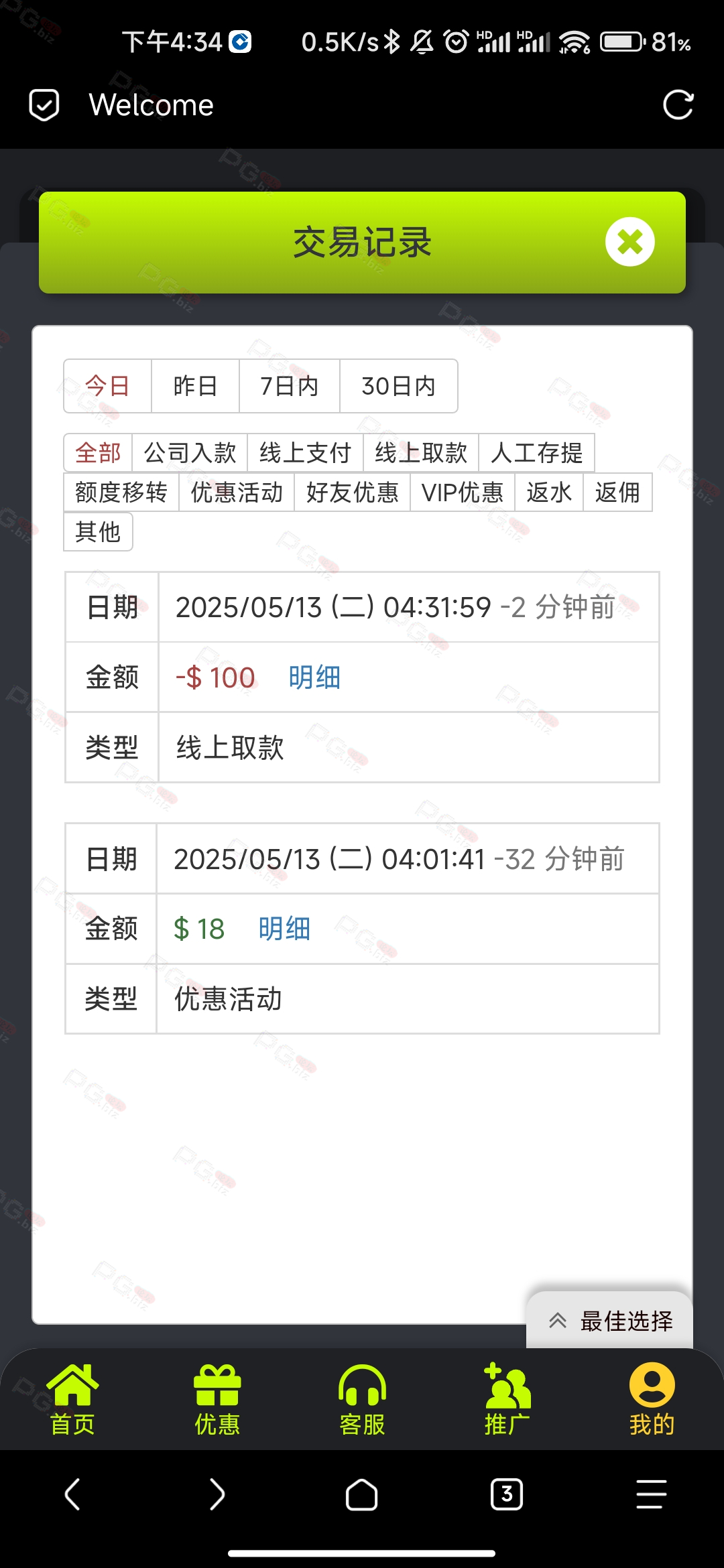This screenshot has width=724, height=1568.
Task: Reload the page with the refresh icon
Action: (x=678, y=105)
